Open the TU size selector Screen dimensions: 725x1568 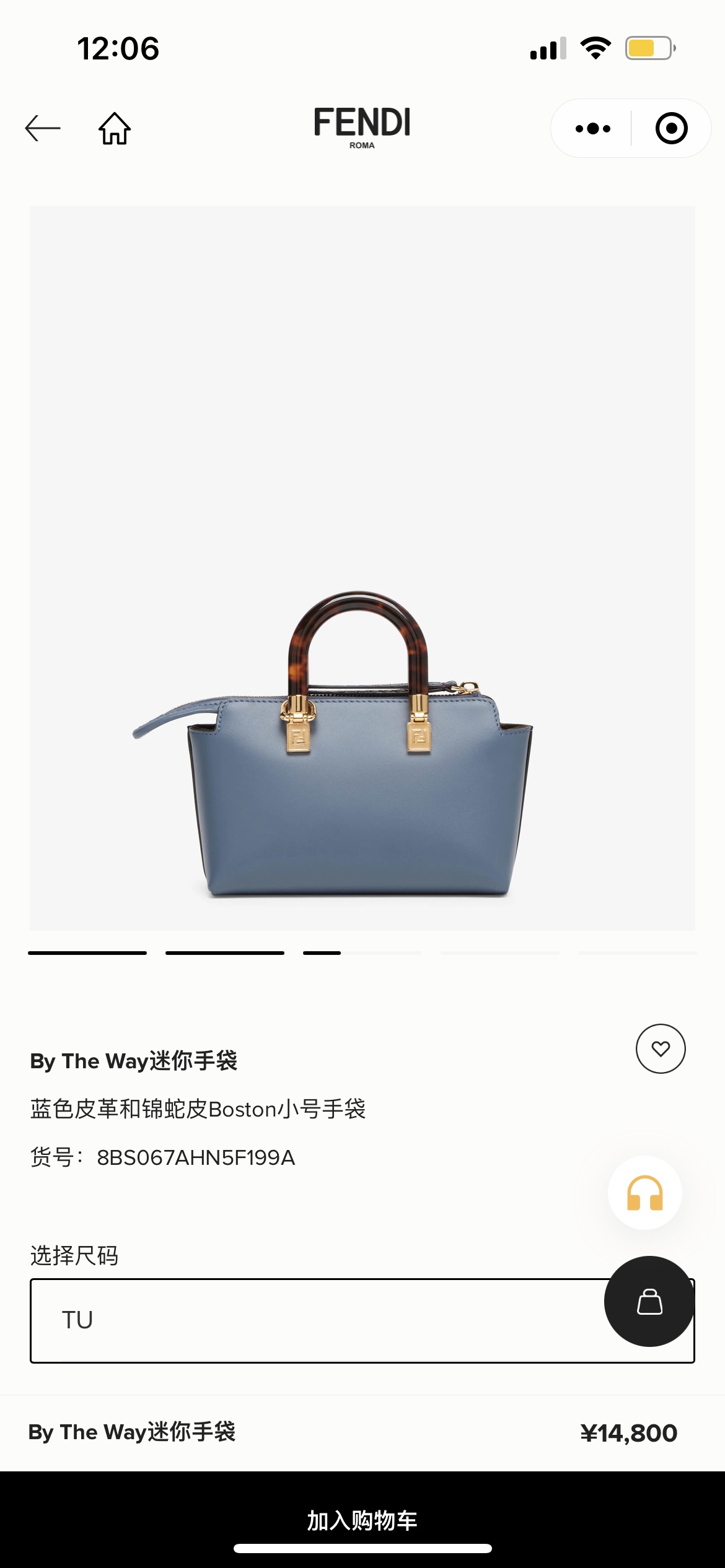pos(362,1320)
